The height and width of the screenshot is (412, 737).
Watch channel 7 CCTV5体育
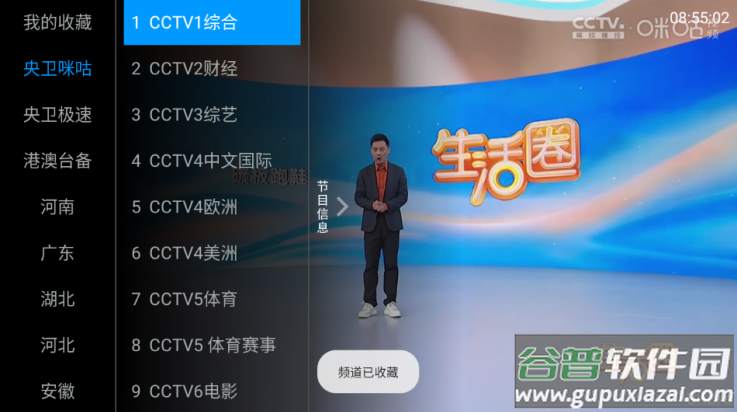(211, 299)
